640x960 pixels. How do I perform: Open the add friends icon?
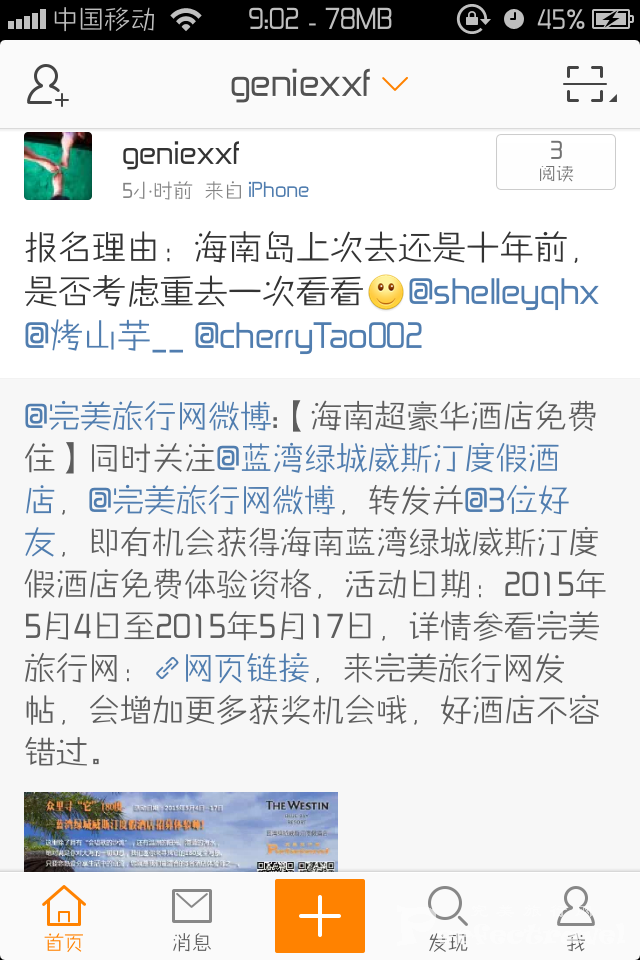click(46, 85)
